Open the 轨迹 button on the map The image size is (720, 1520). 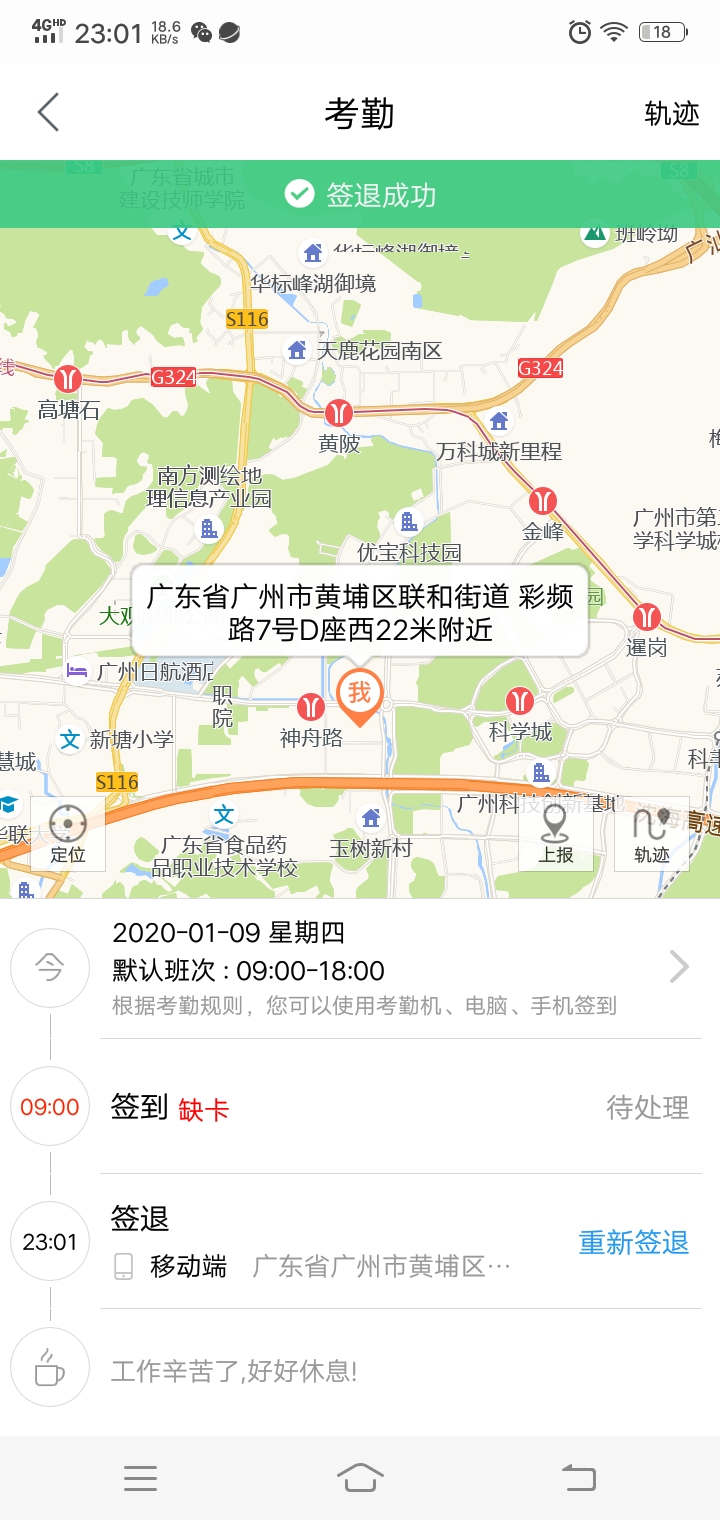pyautogui.click(x=651, y=834)
